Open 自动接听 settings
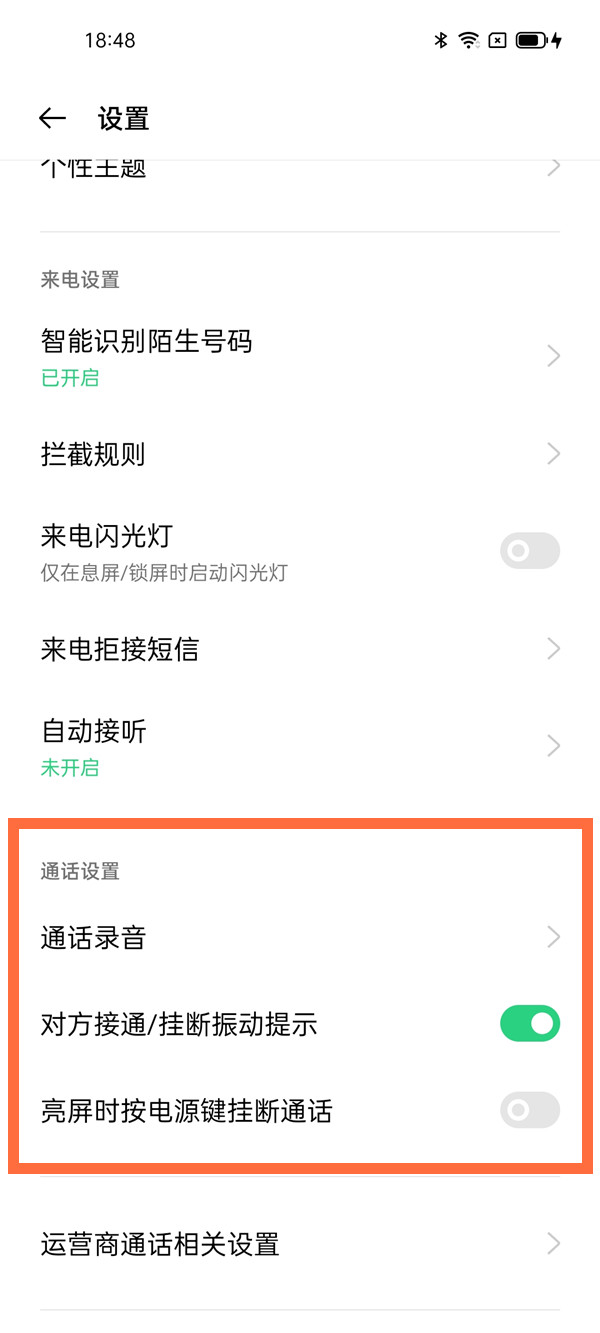 tap(300, 746)
